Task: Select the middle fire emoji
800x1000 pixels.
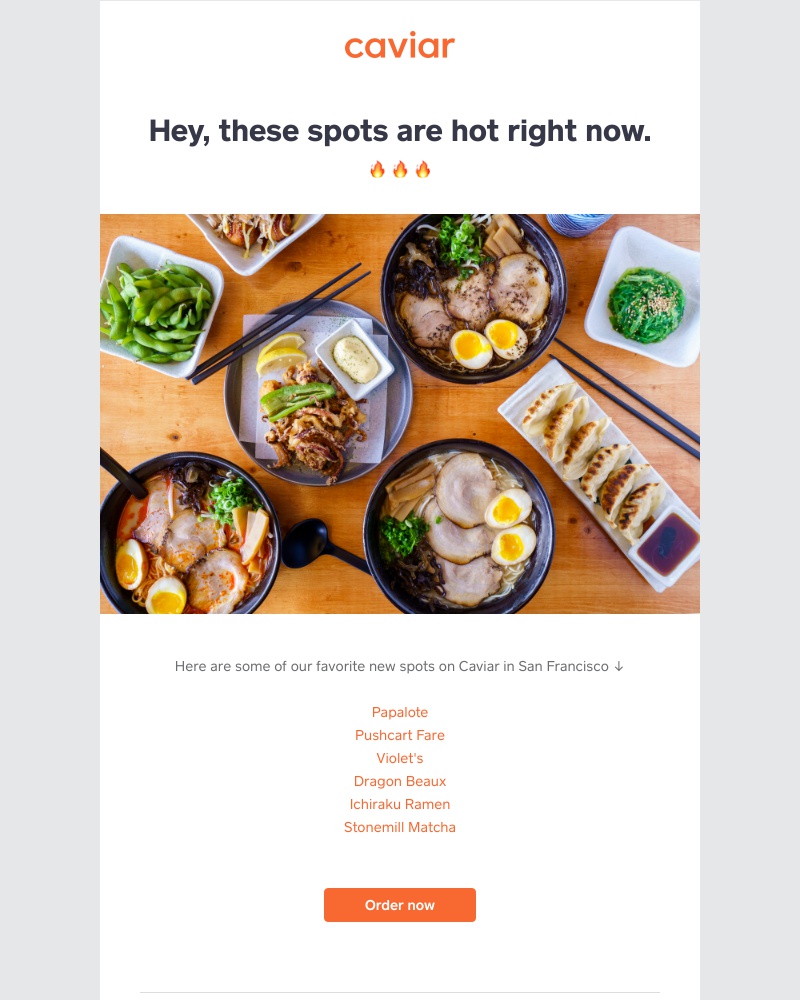Action: 400,168
